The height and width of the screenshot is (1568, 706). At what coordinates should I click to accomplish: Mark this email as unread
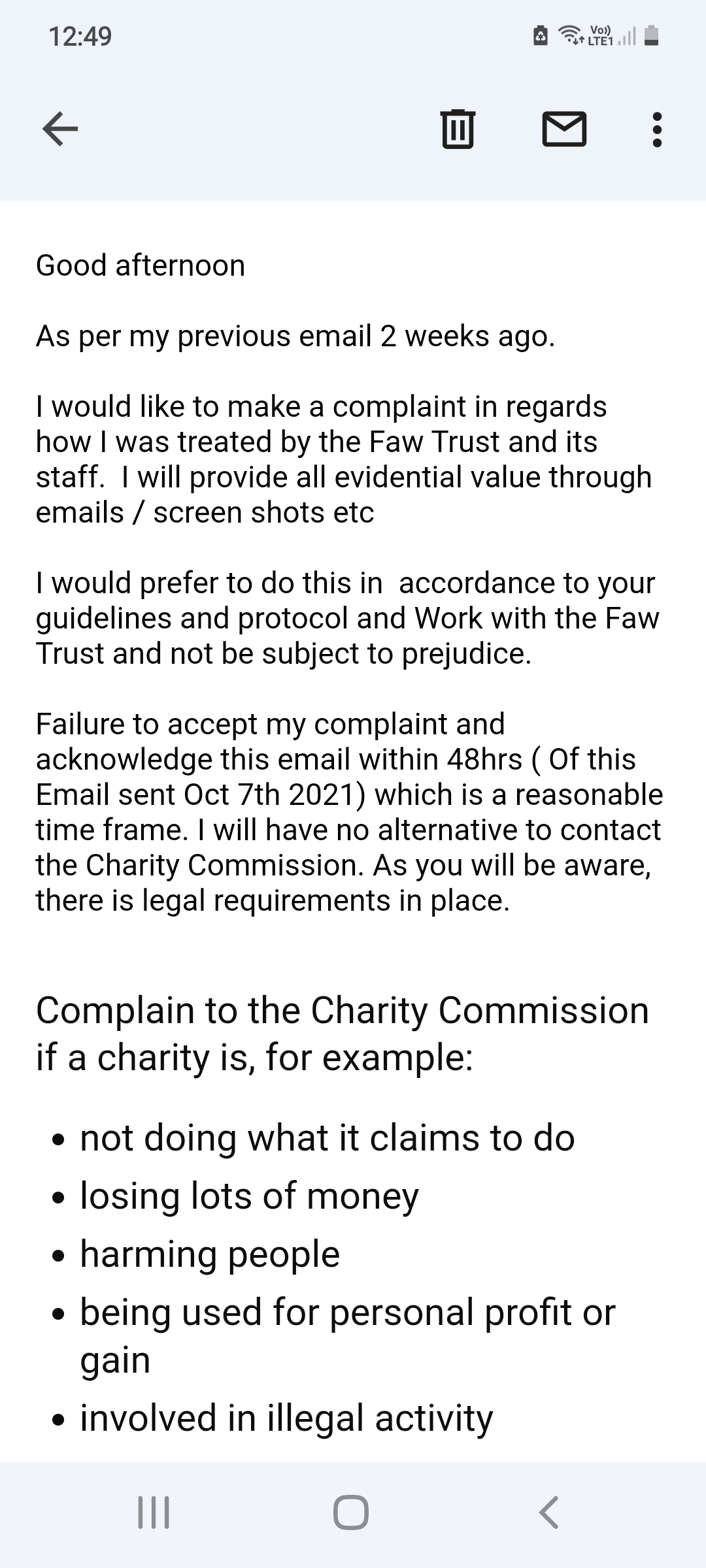point(564,129)
